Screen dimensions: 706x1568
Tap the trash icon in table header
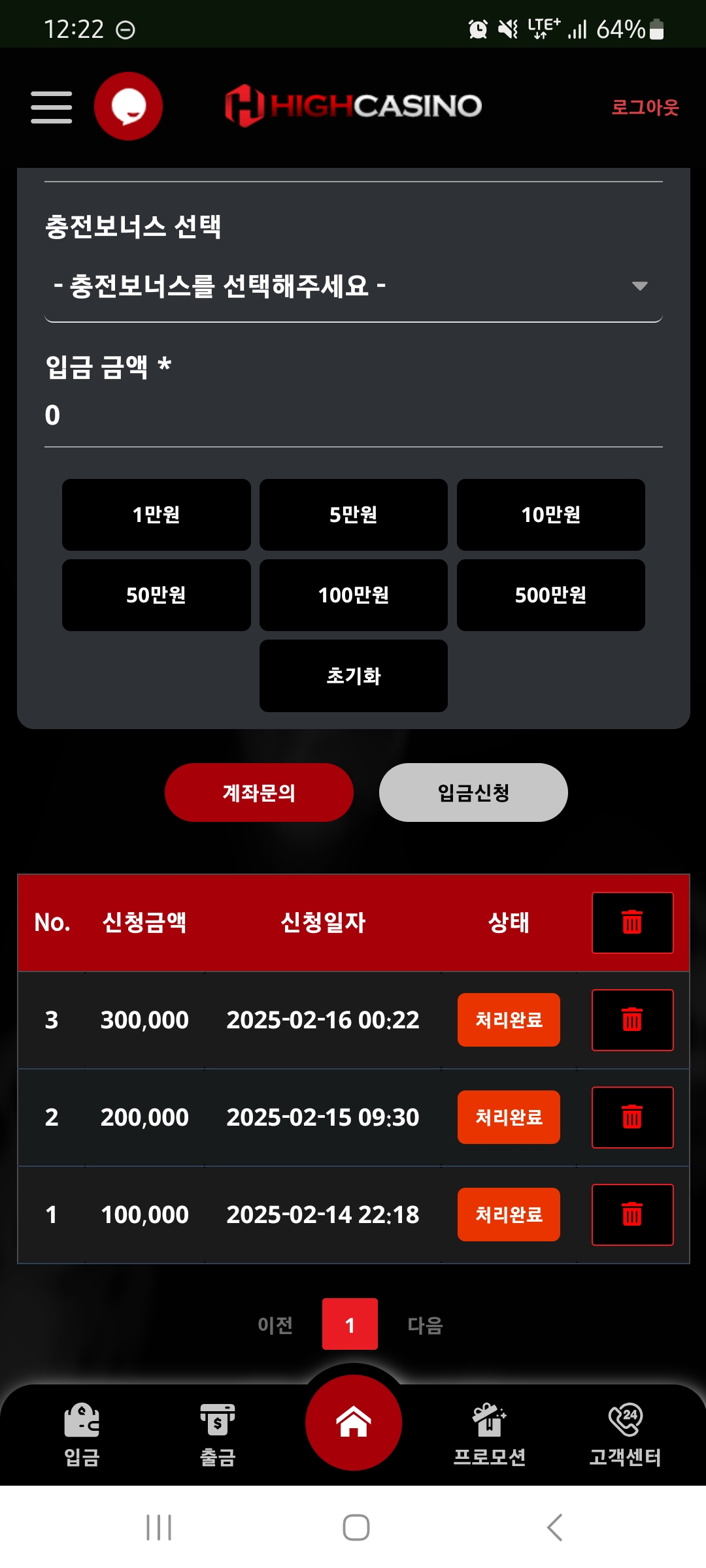(x=632, y=923)
